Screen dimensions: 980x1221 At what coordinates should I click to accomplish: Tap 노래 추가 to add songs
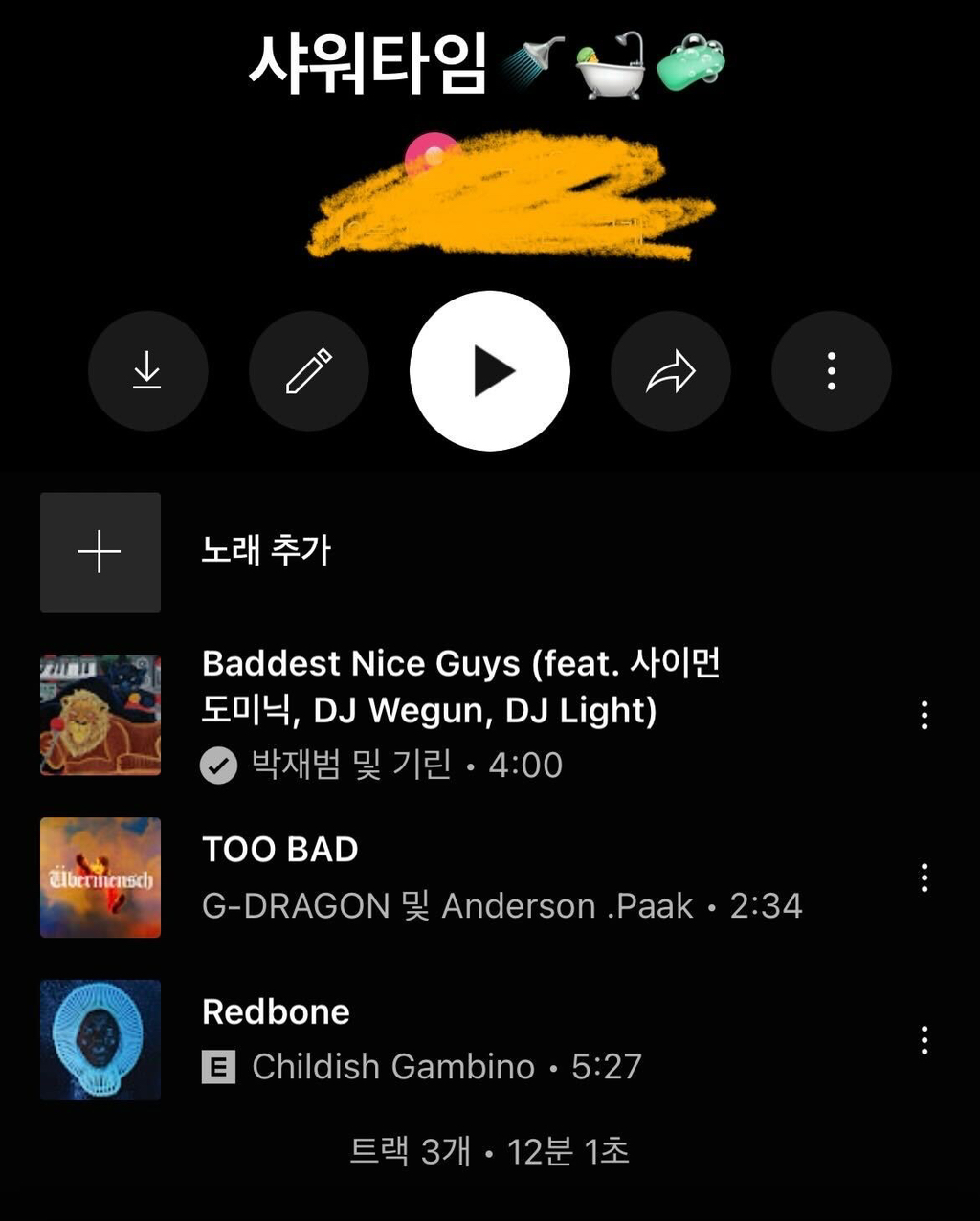(265, 551)
